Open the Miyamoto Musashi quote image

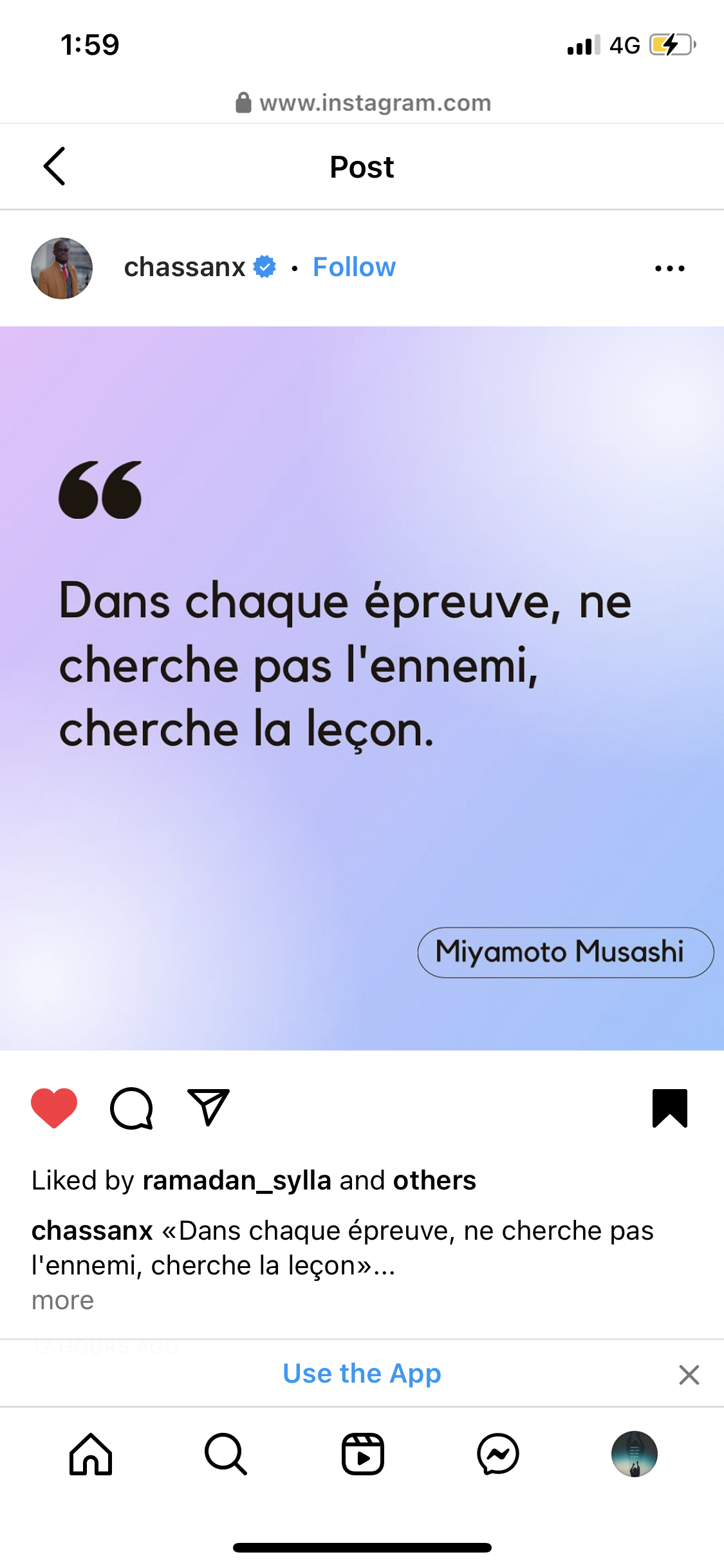click(x=362, y=688)
